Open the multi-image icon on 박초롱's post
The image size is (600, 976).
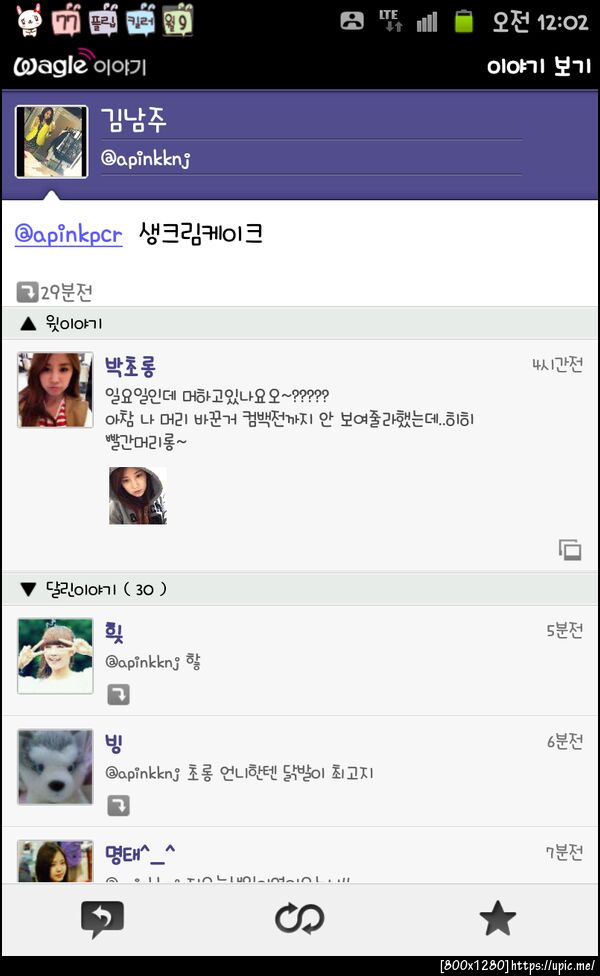pyautogui.click(x=570, y=548)
